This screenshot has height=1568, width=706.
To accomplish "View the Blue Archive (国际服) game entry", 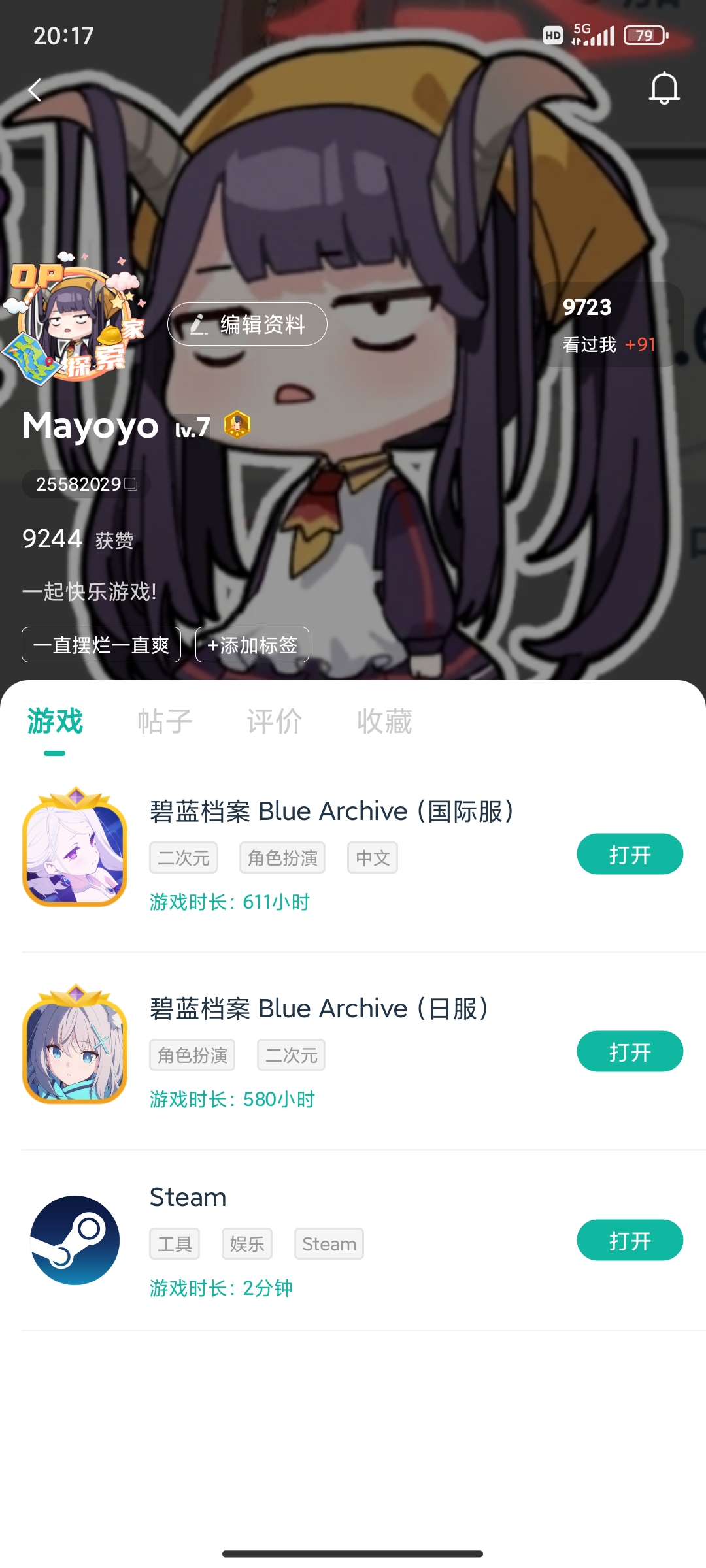I will coord(331,812).
